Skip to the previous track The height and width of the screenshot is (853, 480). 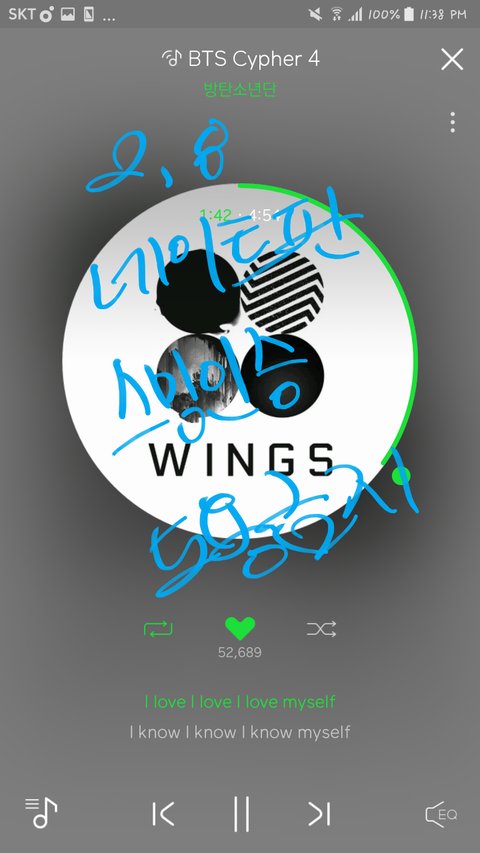click(163, 814)
